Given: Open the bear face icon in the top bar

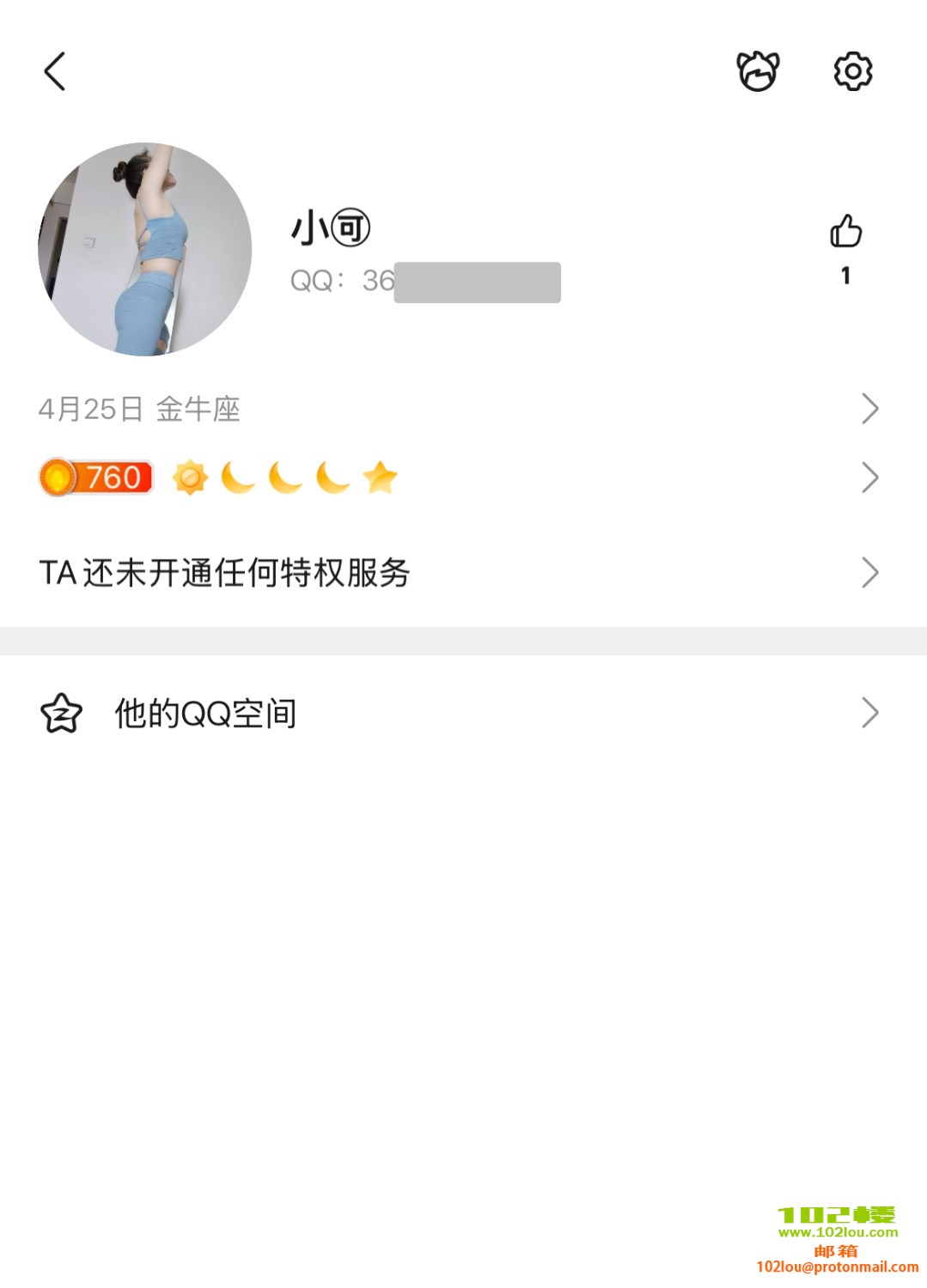Looking at the screenshot, I should [758, 71].
